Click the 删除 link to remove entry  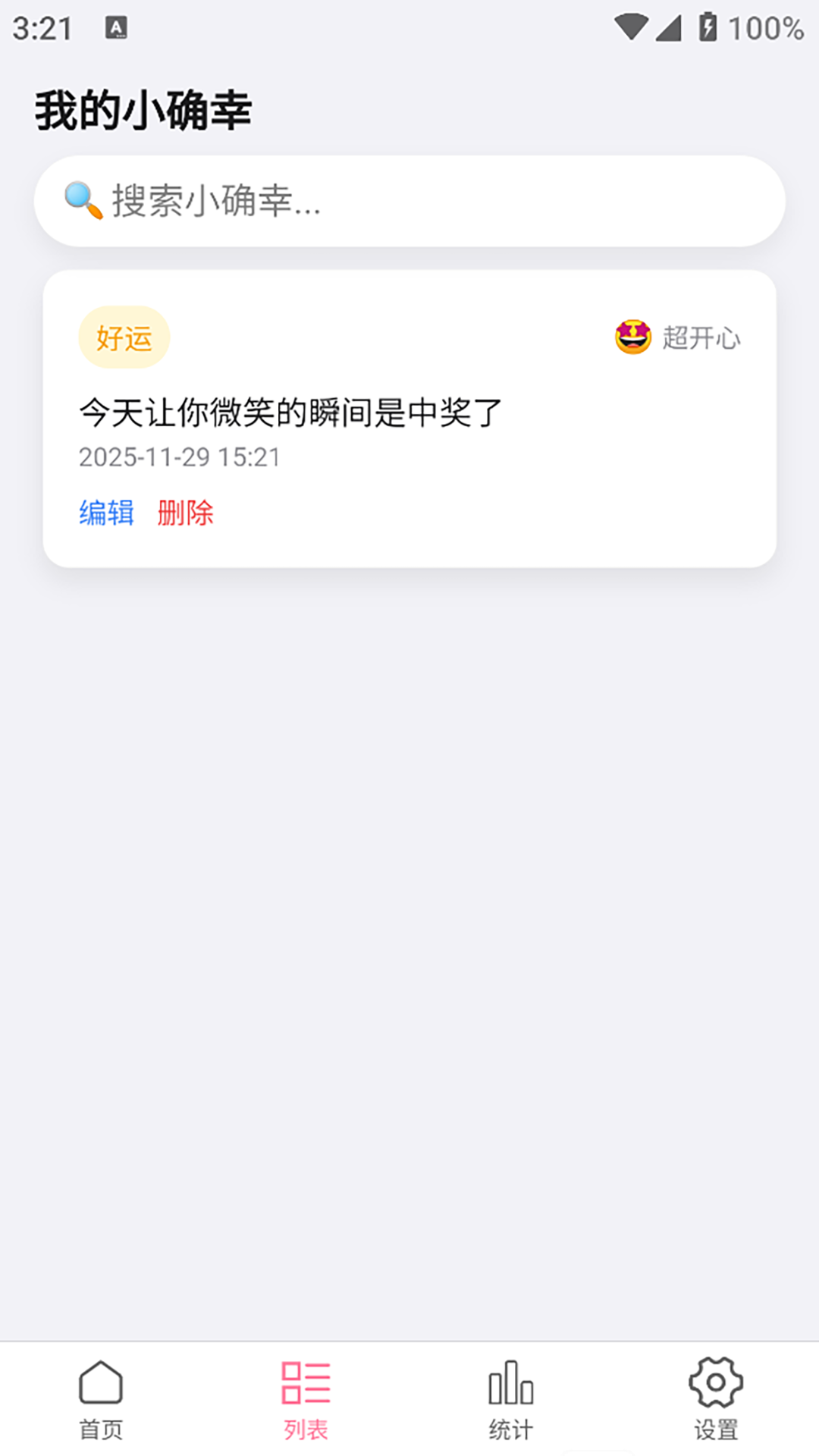pyautogui.click(x=185, y=513)
